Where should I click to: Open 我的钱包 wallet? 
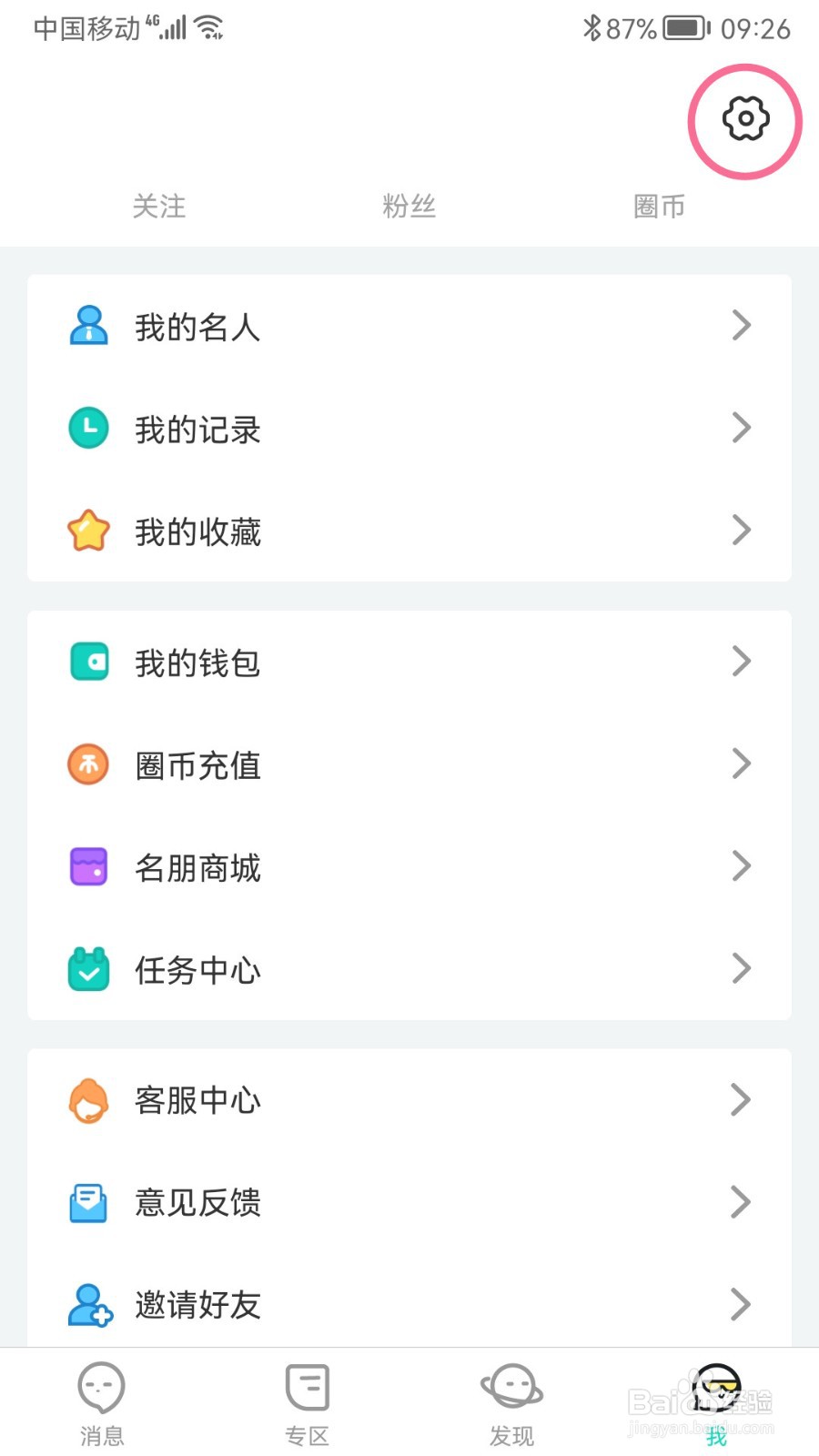pos(409,662)
